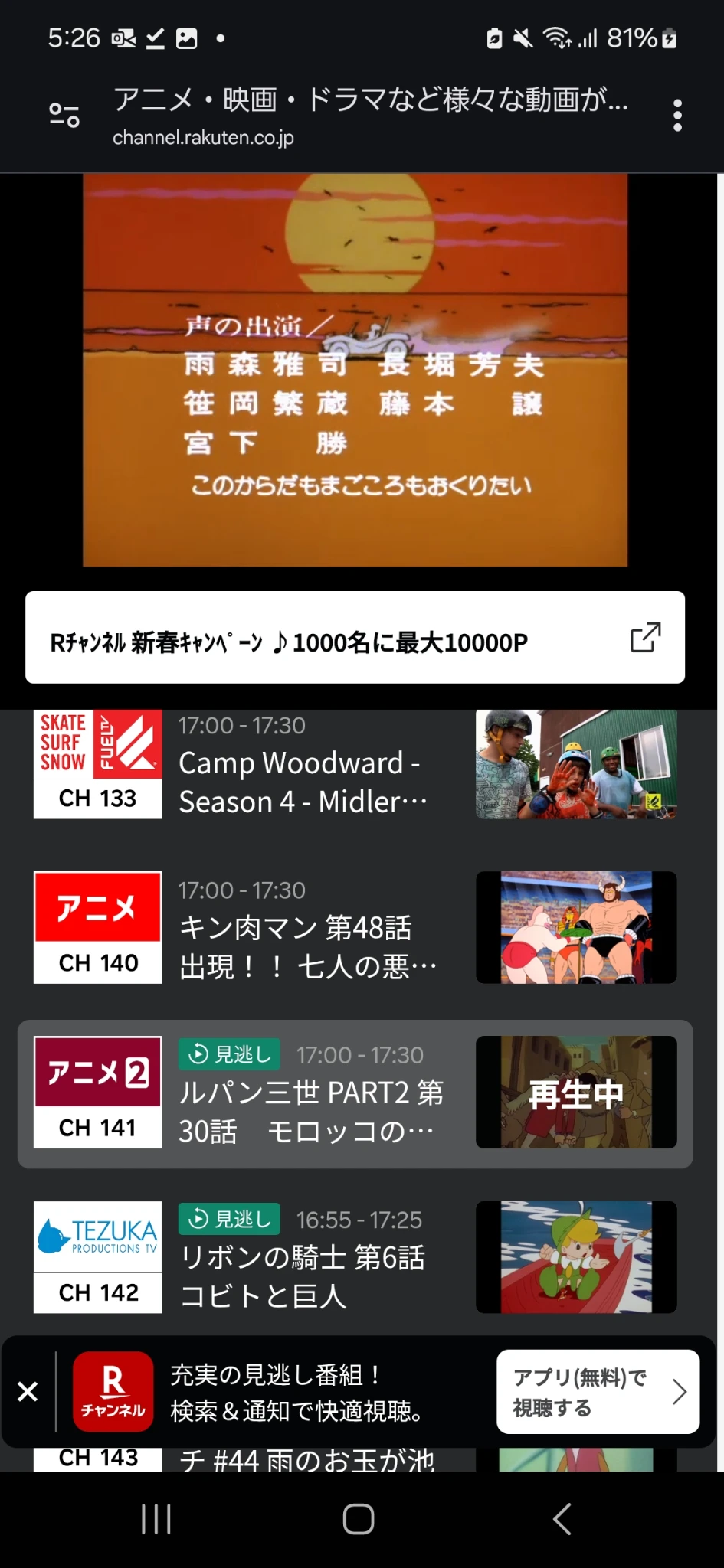Open recent apps from the navigation bar
This screenshot has height=1568, width=724.
(x=156, y=1519)
